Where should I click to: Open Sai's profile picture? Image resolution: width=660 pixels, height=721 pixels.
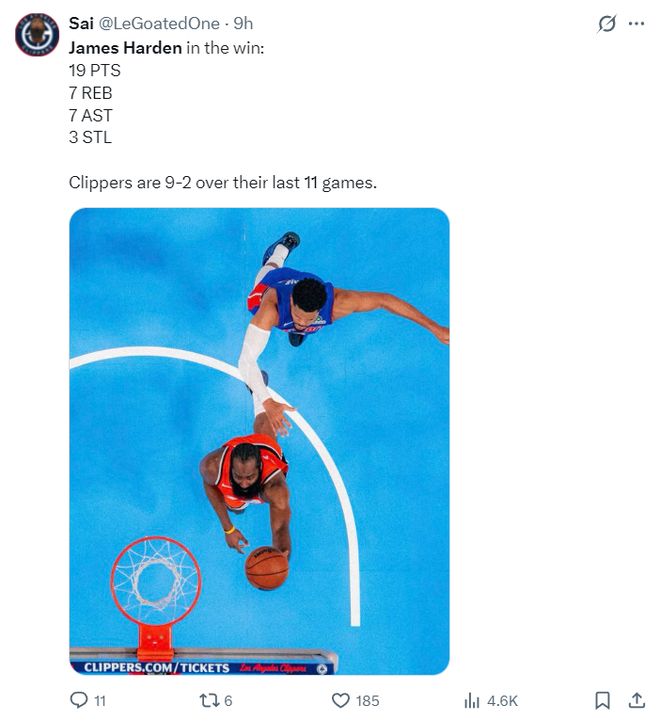point(36,37)
